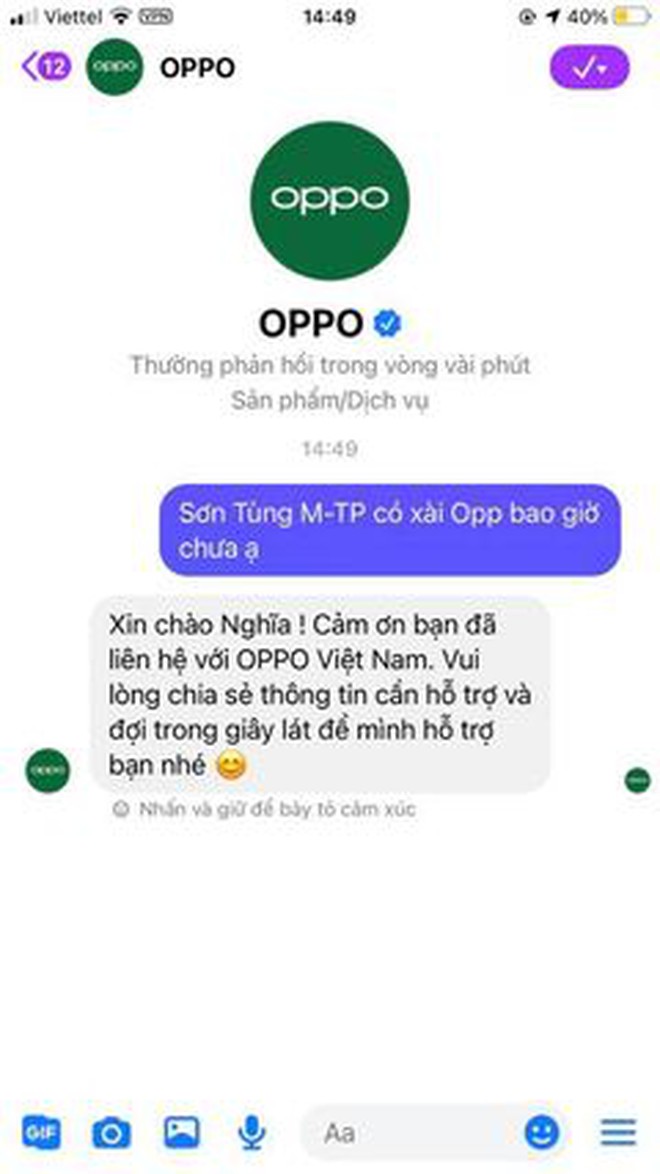Open the menu with three lines
Image resolution: width=660 pixels, height=1174 pixels.
tap(618, 1132)
